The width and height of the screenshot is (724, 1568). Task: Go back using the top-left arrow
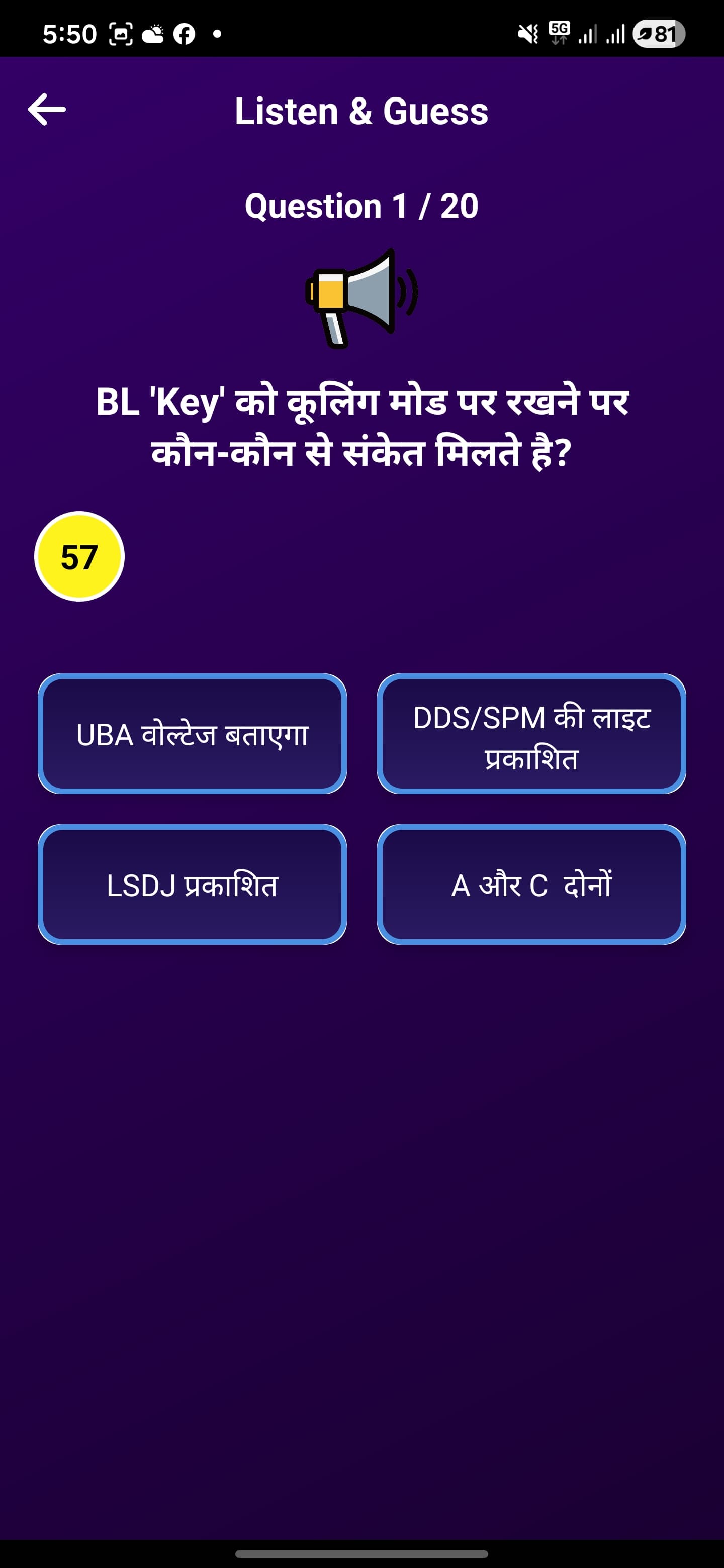click(47, 110)
